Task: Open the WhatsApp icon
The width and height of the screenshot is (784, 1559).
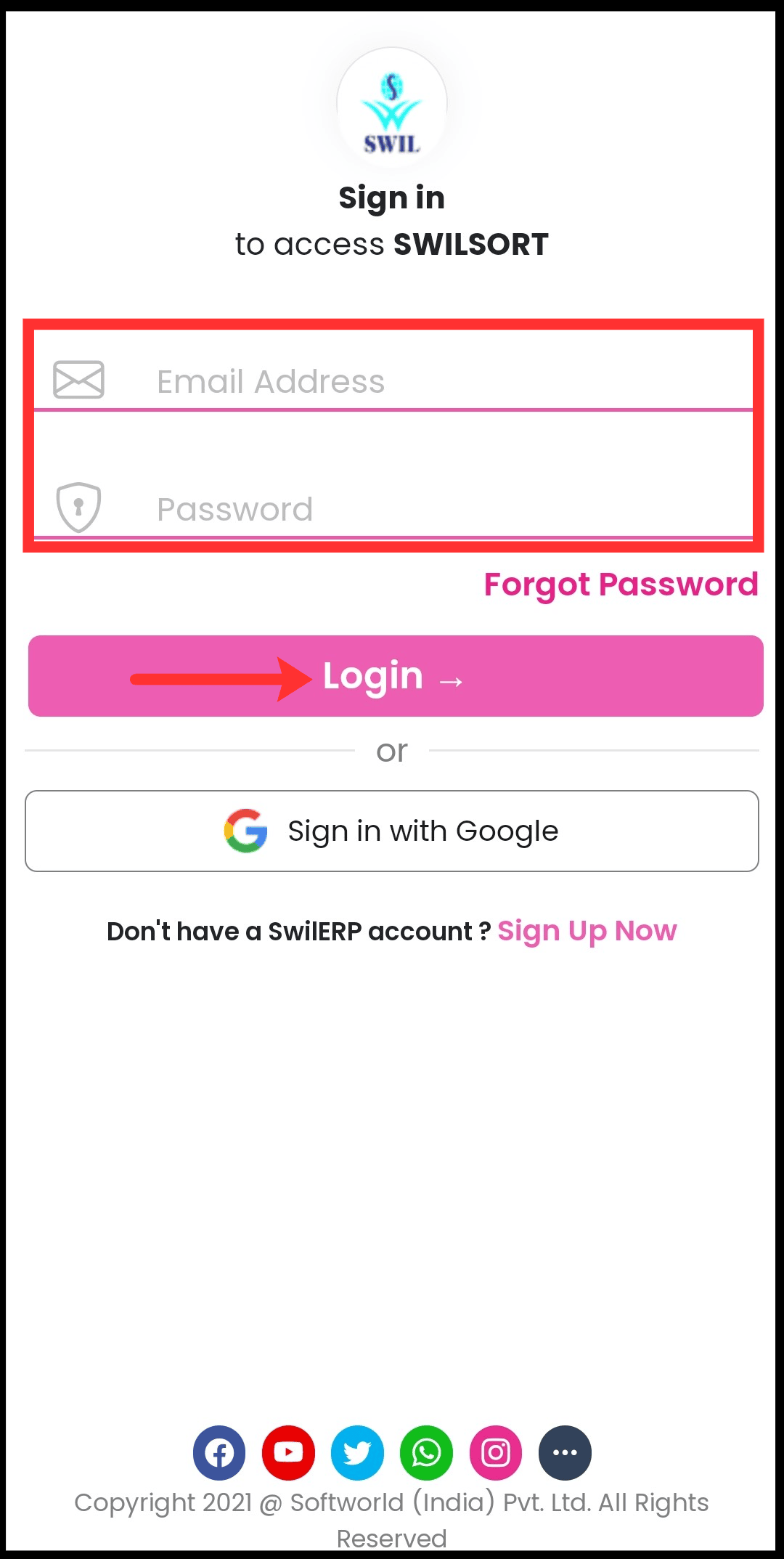Action: click(x=426, y=1453)
